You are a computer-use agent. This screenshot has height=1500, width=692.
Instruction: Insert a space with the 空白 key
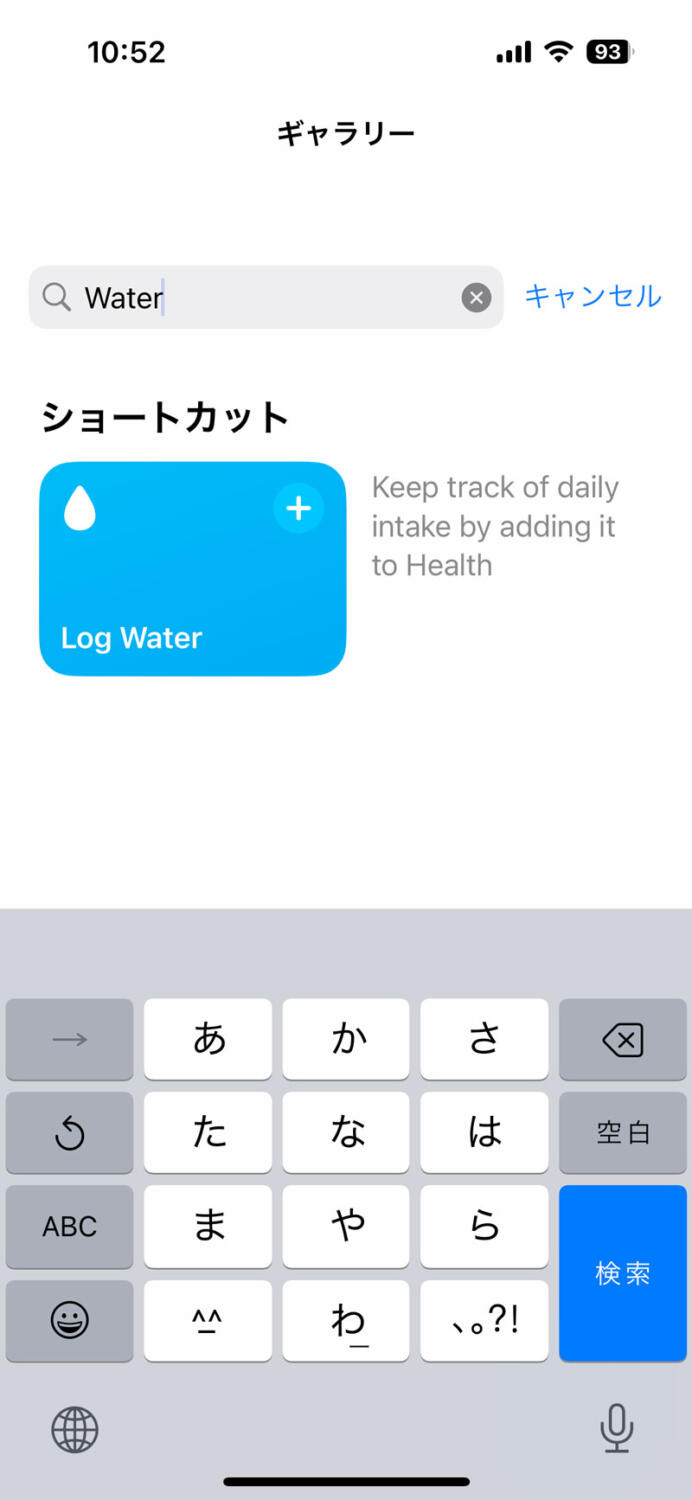[622, 1132]
